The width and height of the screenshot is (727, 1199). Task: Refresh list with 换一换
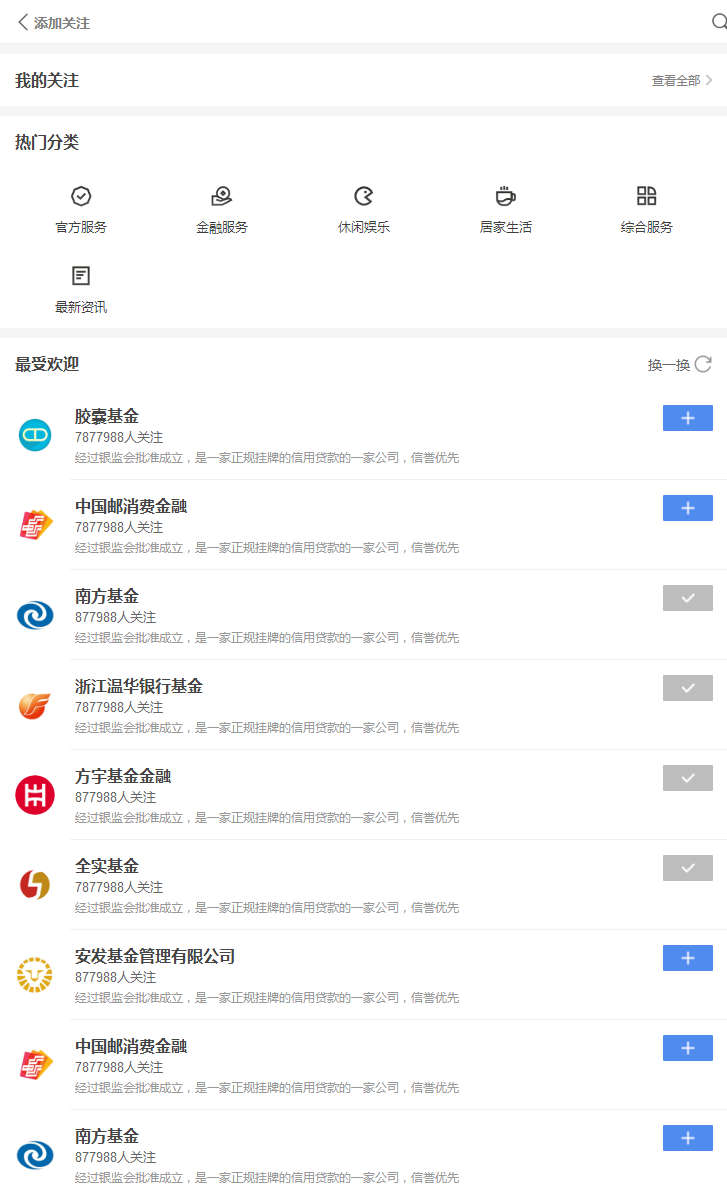(680, 365)
